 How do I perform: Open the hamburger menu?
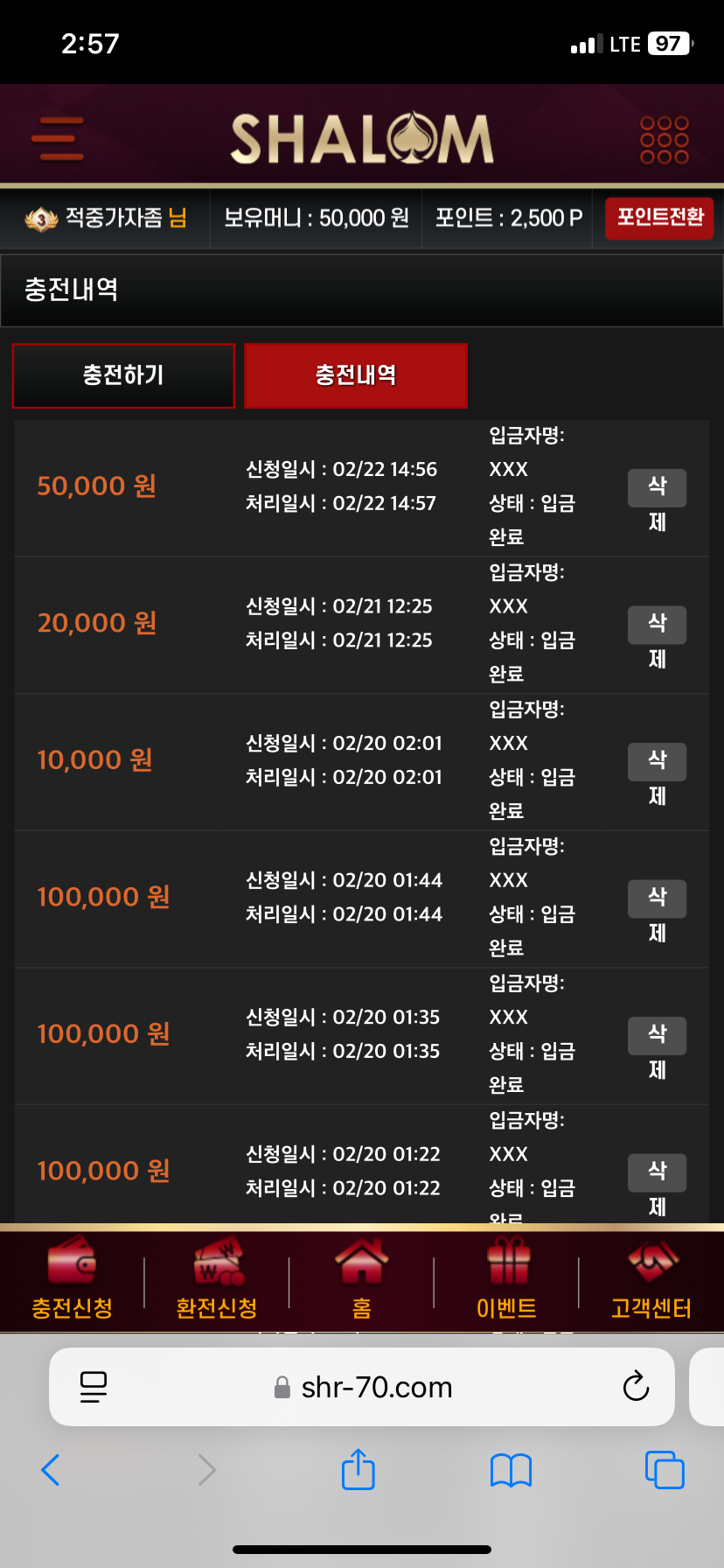click(58, 139)
